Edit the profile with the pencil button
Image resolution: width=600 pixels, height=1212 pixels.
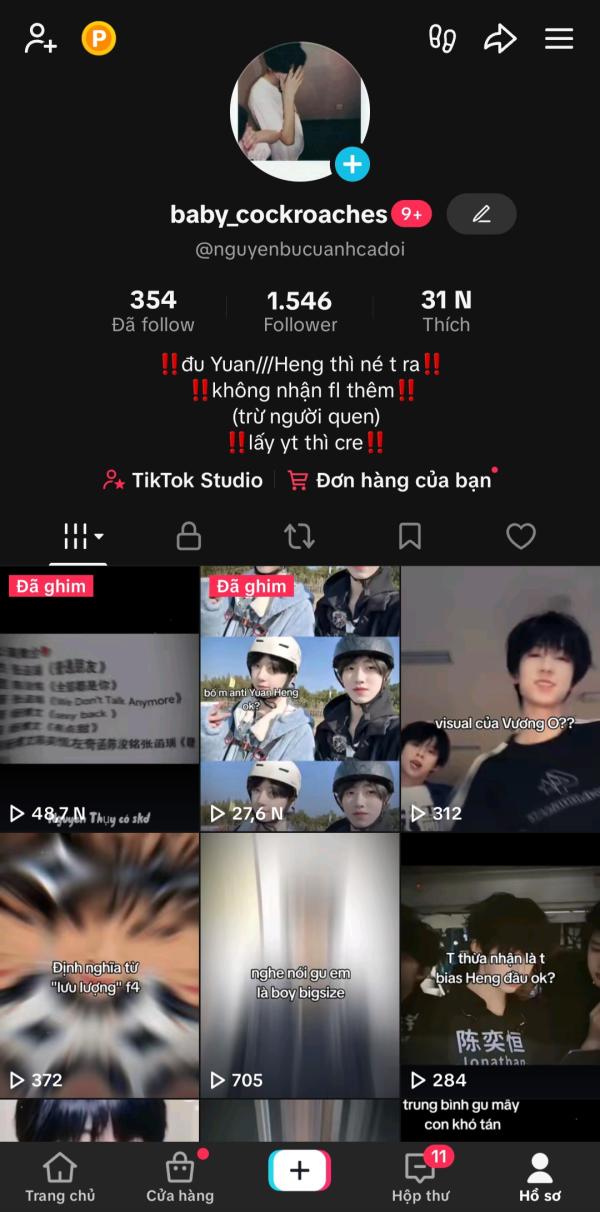click(481, 214)
